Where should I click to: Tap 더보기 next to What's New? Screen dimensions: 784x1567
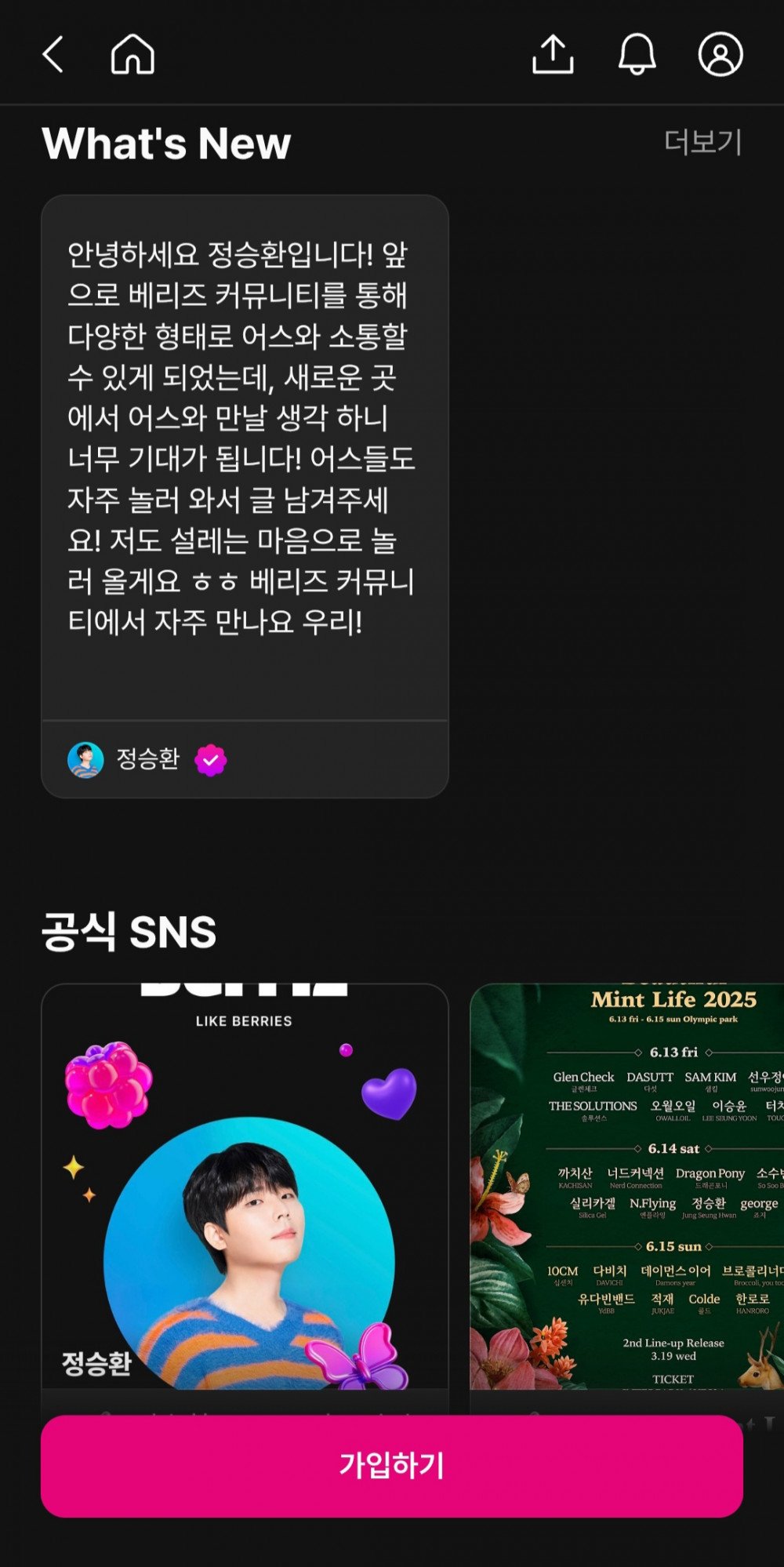pyautogui.click(x=702, y=143)
